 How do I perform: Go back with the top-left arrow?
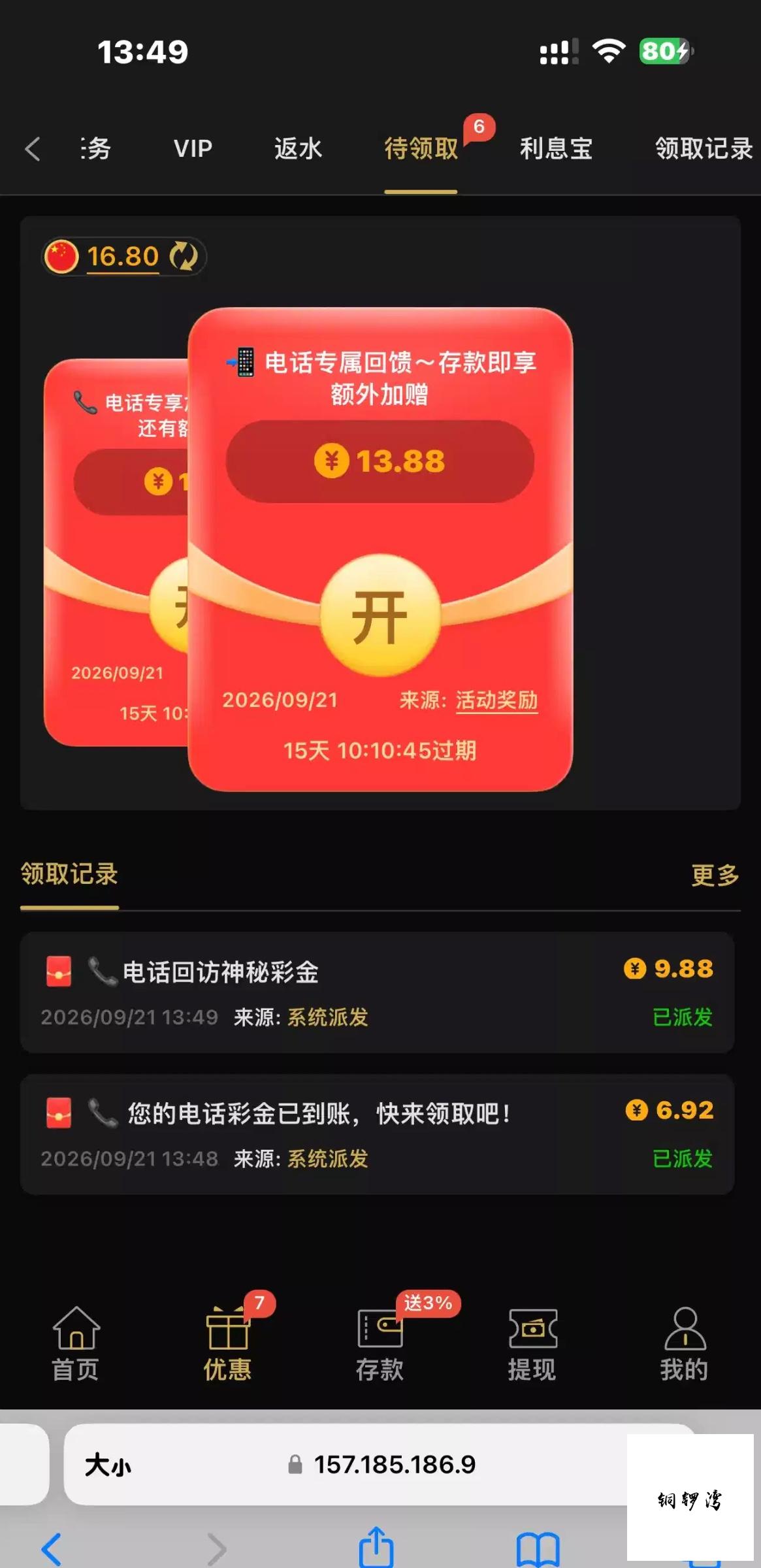[x=33, y=149]
